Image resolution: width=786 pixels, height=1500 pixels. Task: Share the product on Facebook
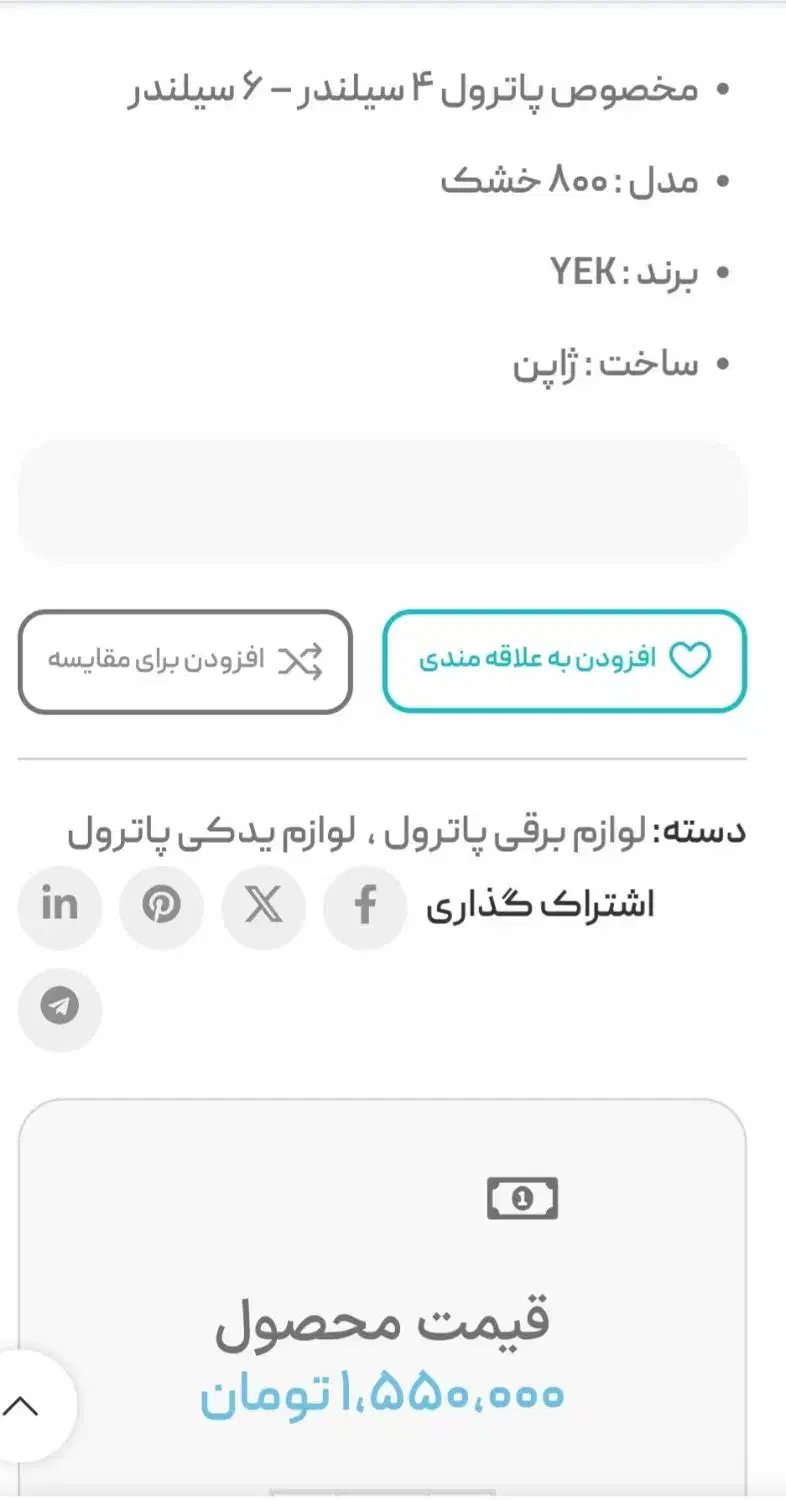[364, 907]
